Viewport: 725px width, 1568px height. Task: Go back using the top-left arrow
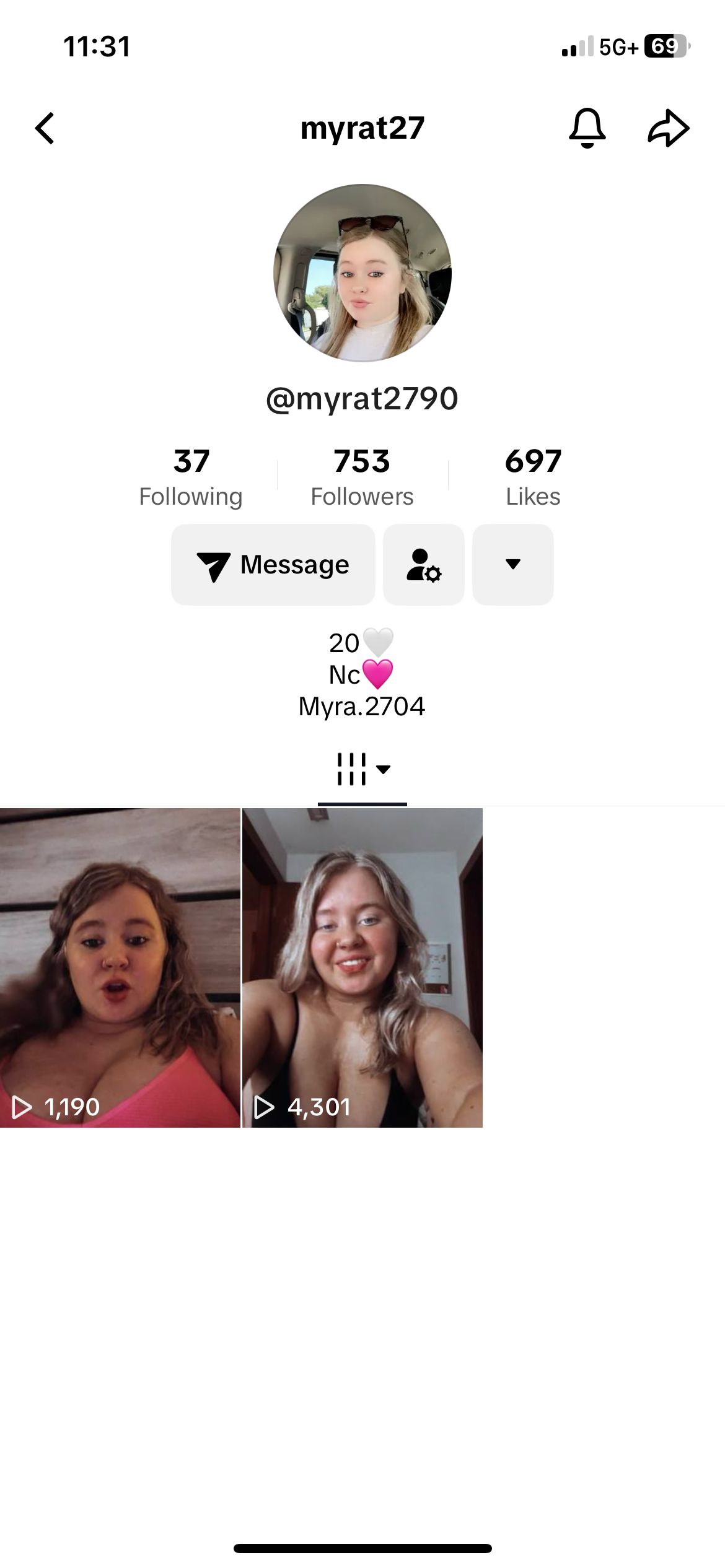(45, 128)
